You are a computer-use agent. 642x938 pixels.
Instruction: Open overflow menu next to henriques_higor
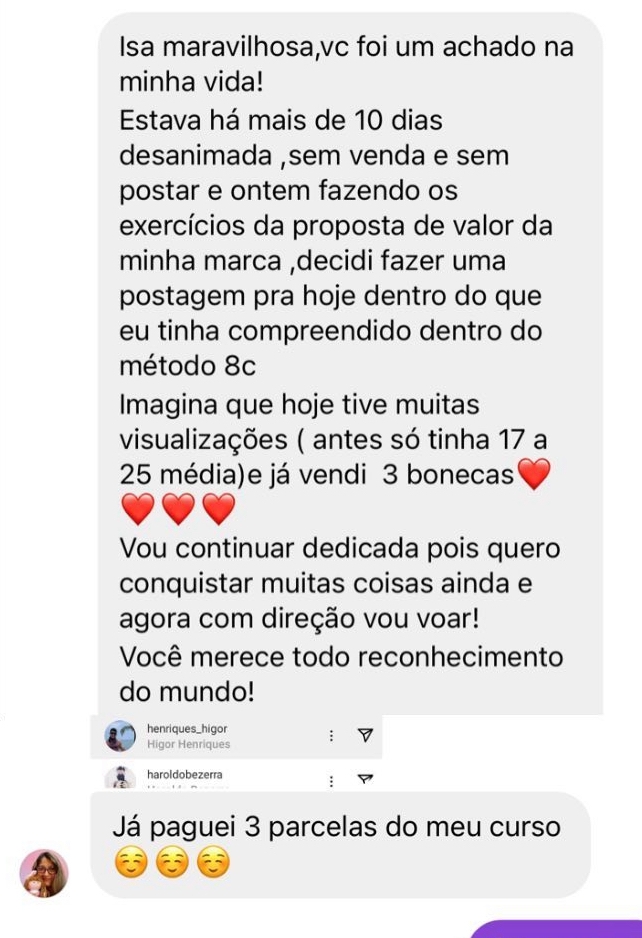coord(330,736)
